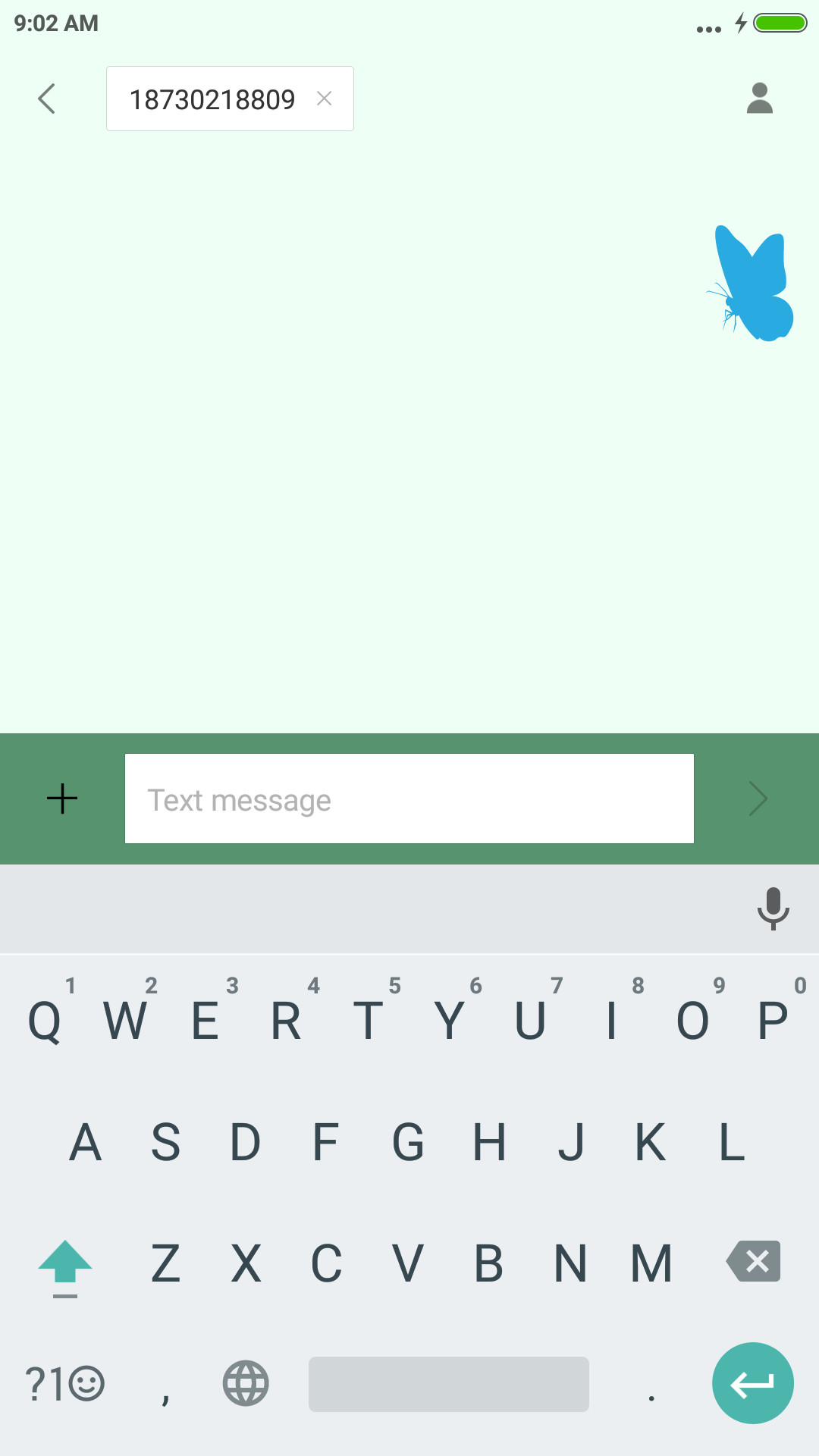Send the message with the arrow

click(x=758, y=799)
